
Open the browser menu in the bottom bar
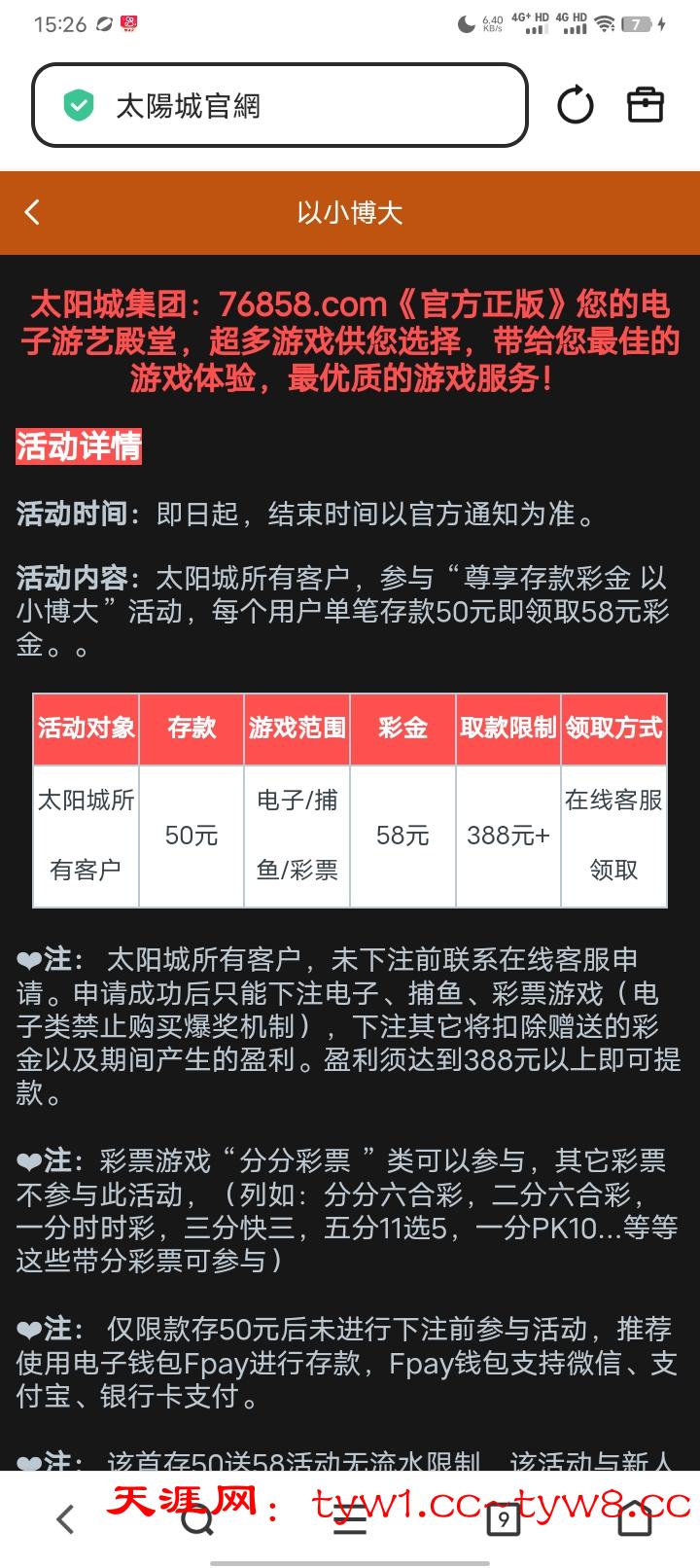tap(350, 1518)
